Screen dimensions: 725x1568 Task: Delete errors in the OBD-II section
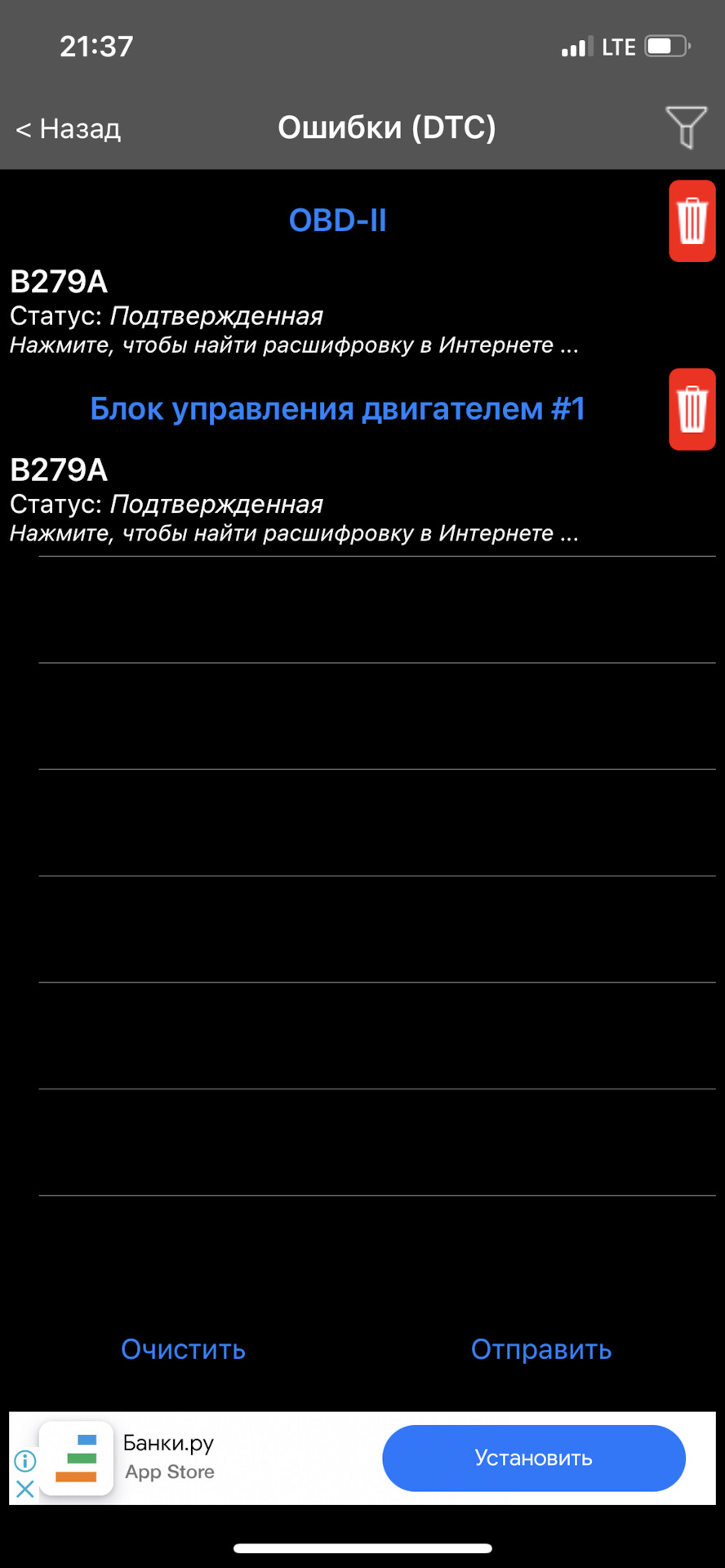tap(692, 220)
